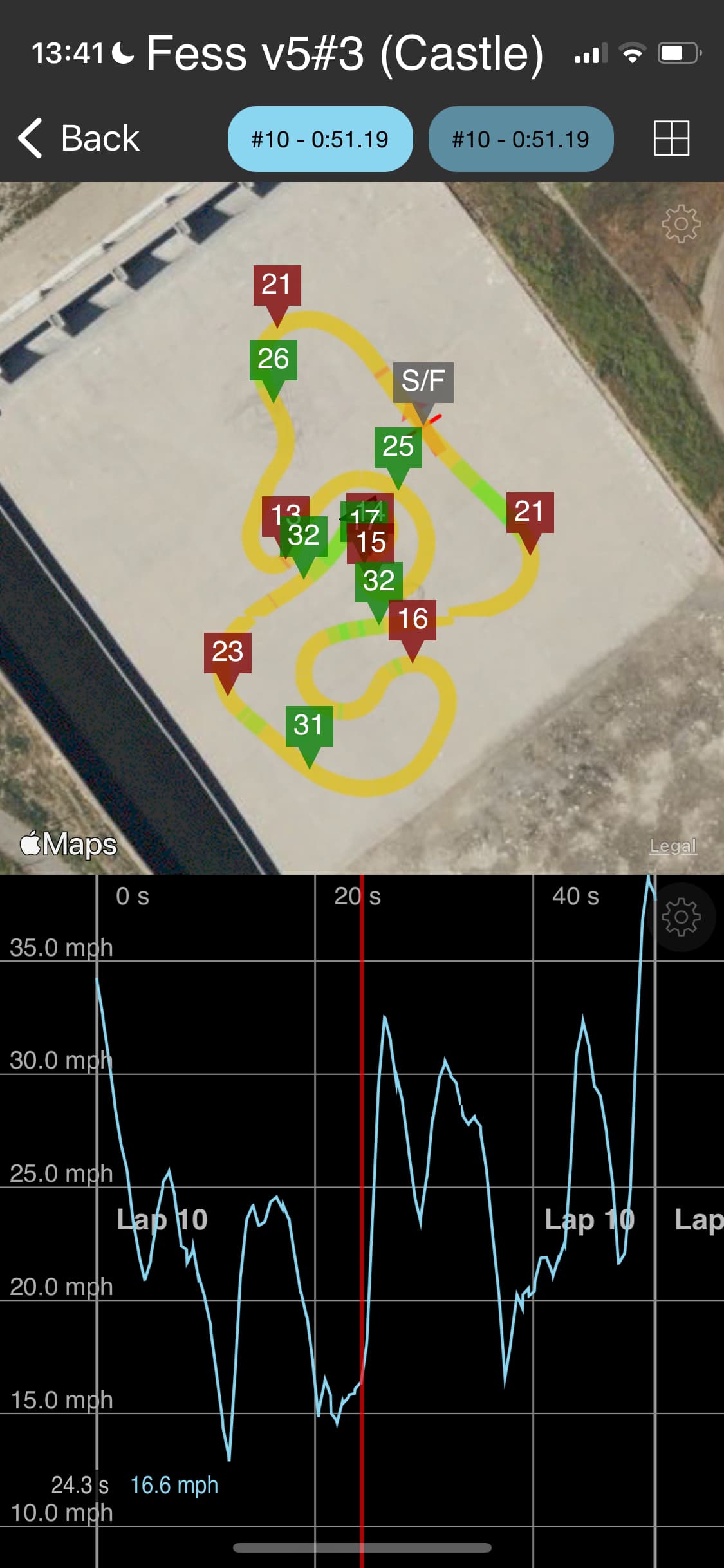Open the grid layout icon
Image resolution: width=724 pixels, height=1568 pixels.
[x=671, y=138]
